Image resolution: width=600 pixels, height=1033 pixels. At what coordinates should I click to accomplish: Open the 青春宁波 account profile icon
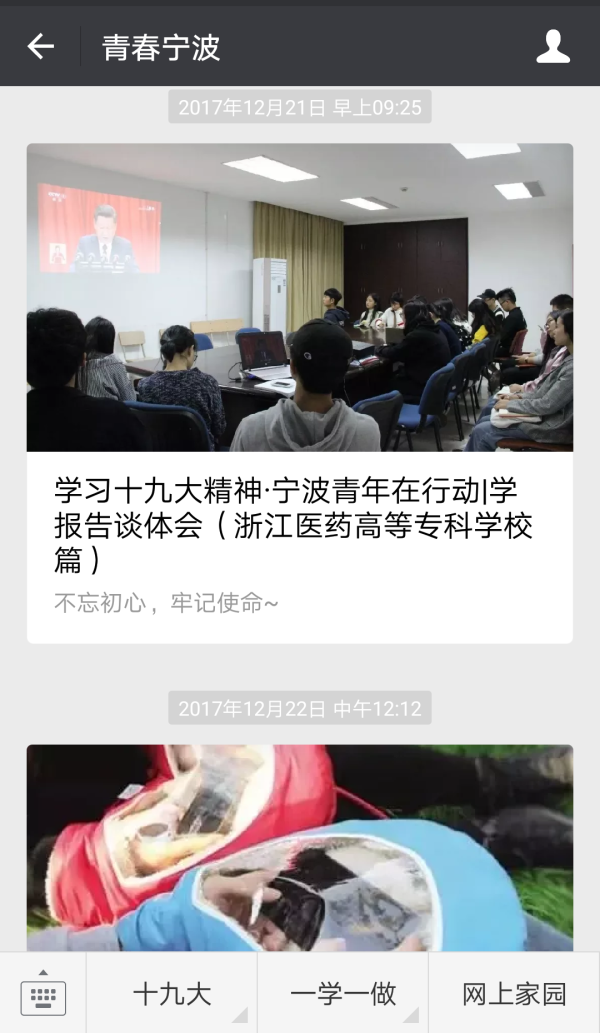pos(553,47)
